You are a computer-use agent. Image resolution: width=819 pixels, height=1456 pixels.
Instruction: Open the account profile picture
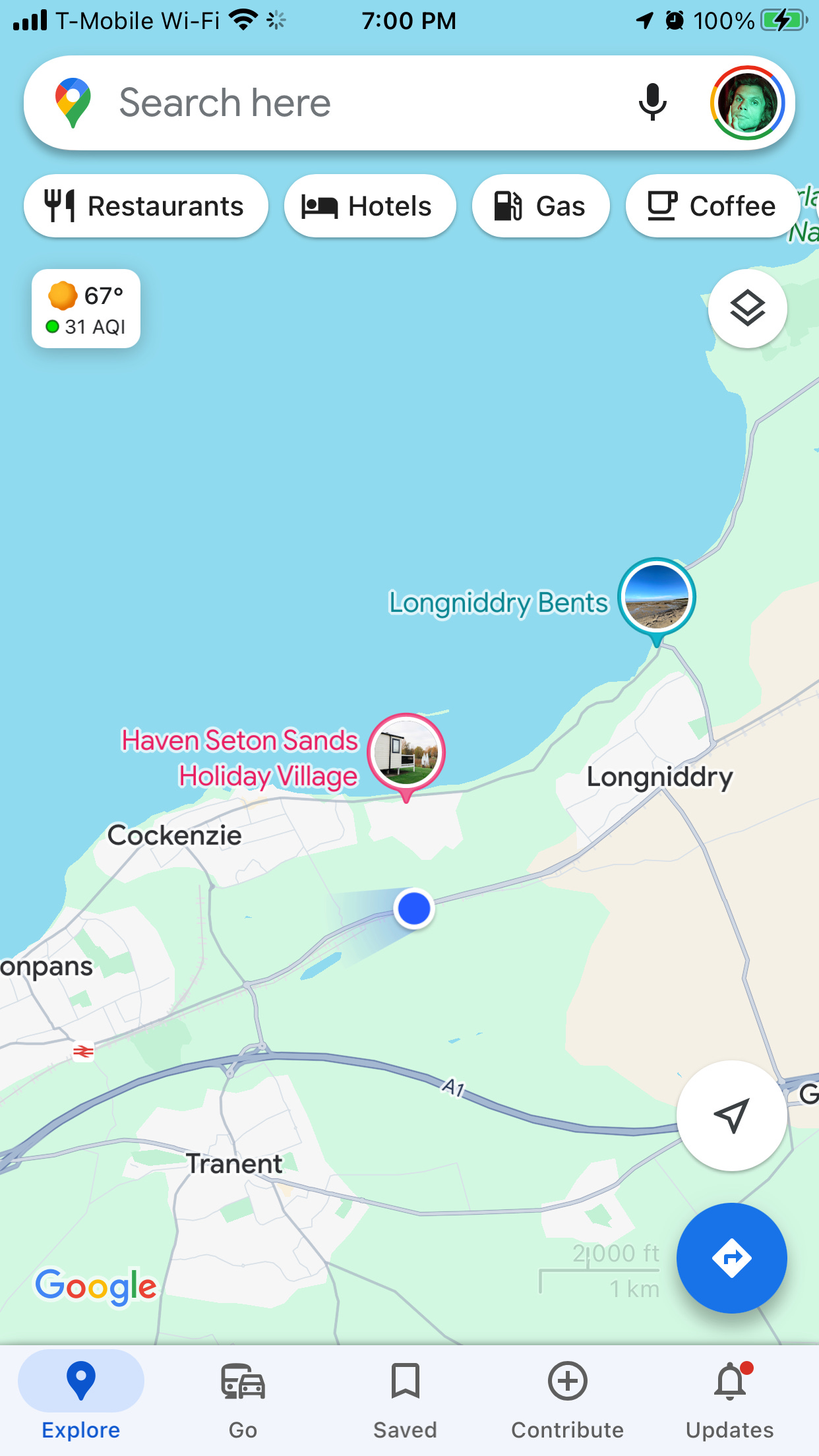747,103
